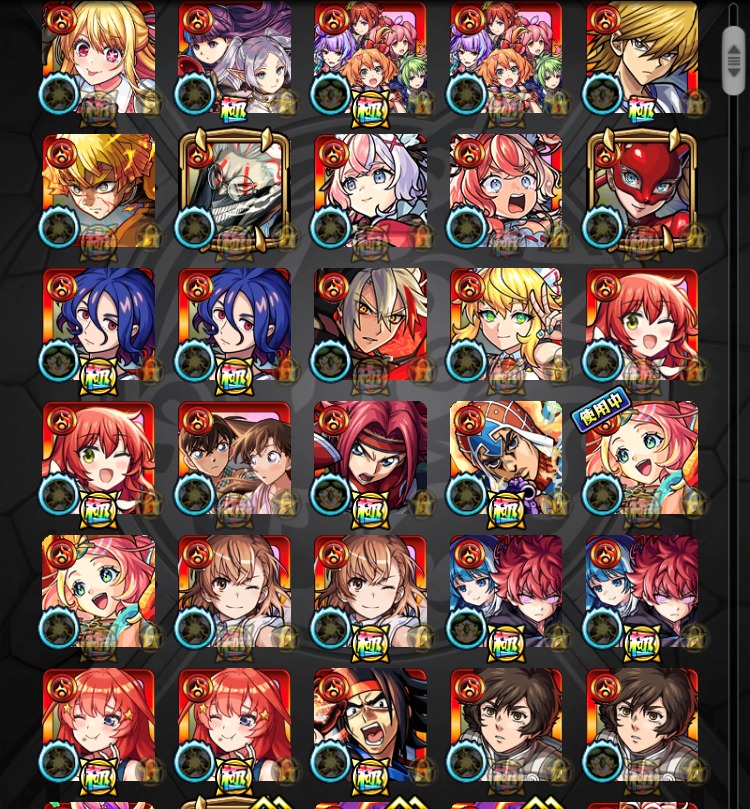Select the red-haired man with headband
This screenshot has height=809, width=750.
371,458
